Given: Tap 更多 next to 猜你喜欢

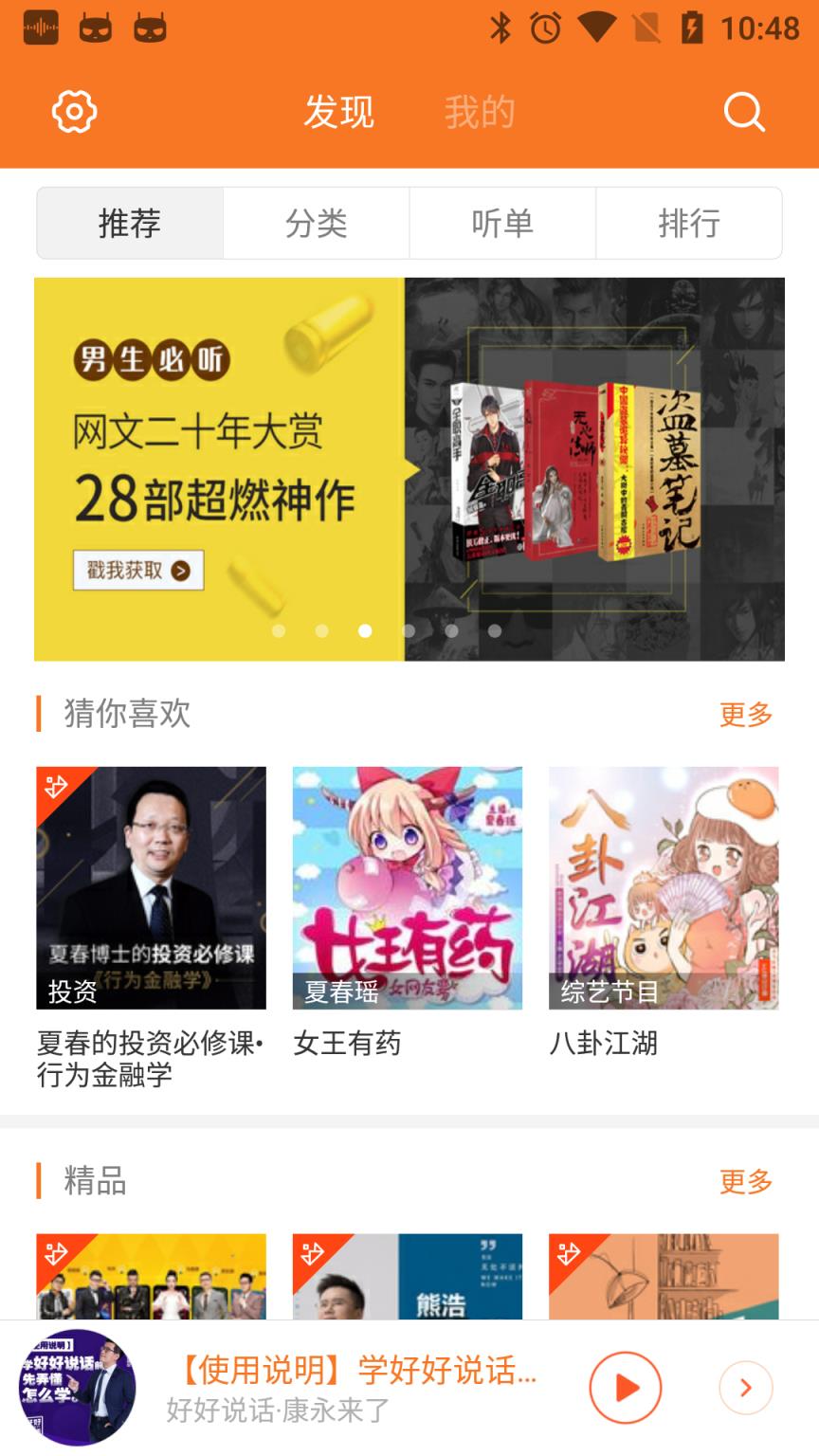Looking at the screenshot, I should click(x=747, y=715).
